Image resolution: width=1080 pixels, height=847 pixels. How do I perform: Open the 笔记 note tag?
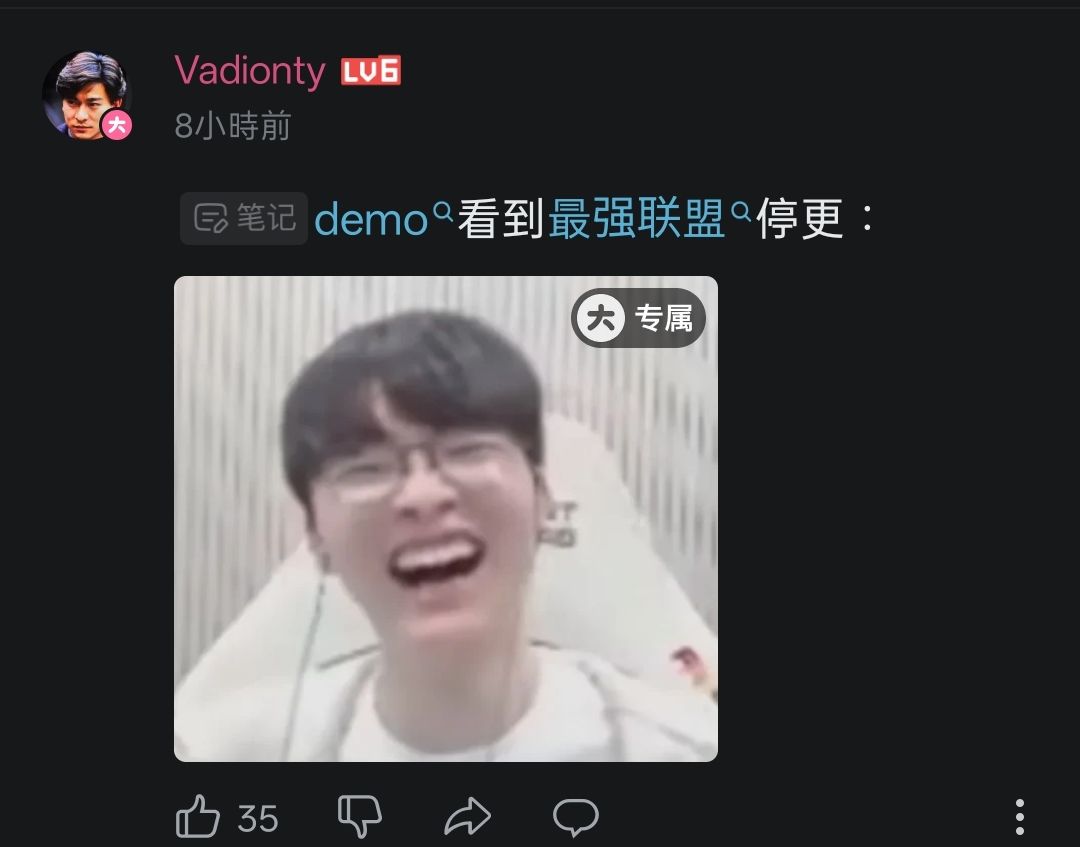coord(243,218)
